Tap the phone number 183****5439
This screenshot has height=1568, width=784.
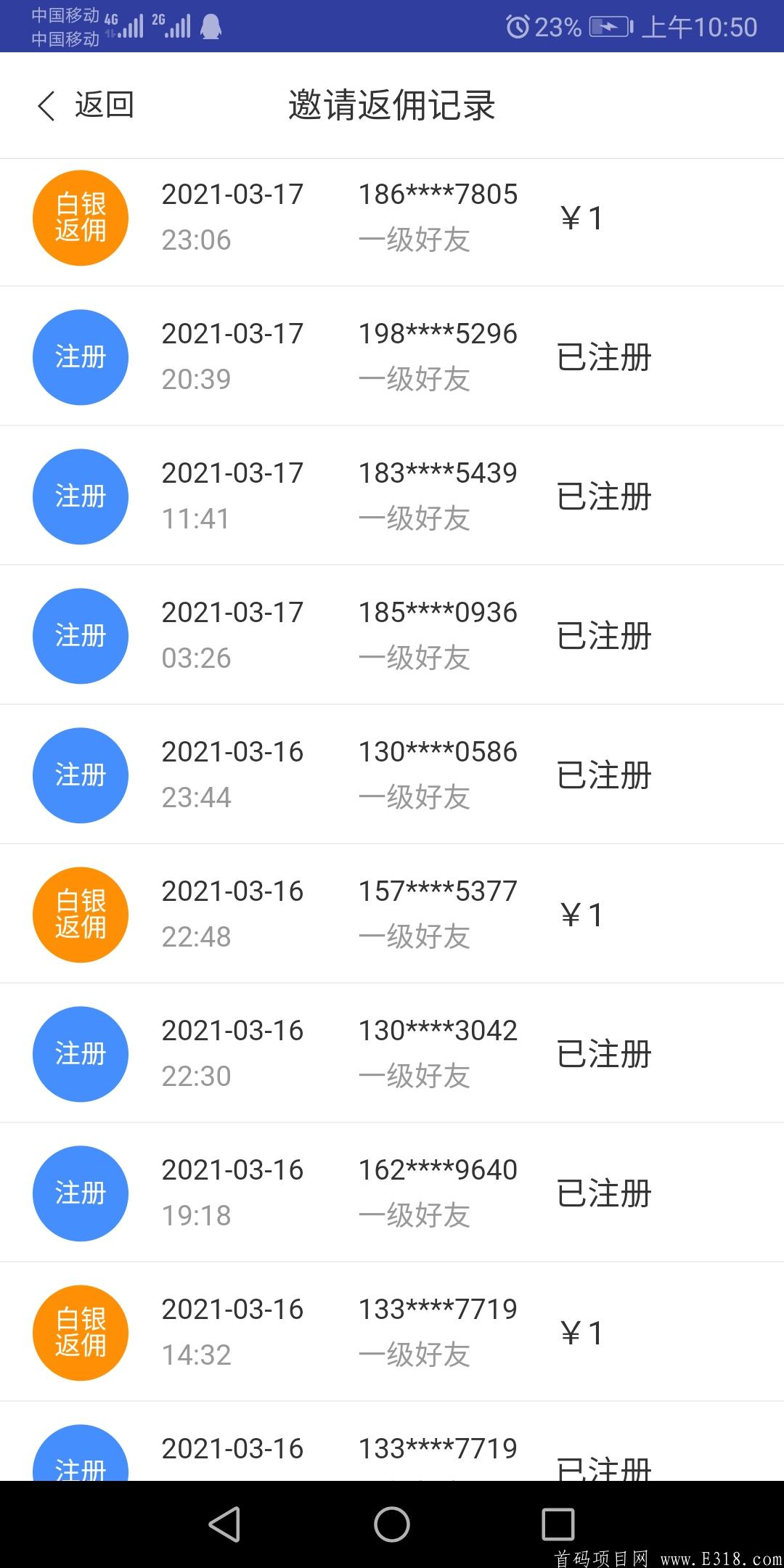(x=438, y=473)
